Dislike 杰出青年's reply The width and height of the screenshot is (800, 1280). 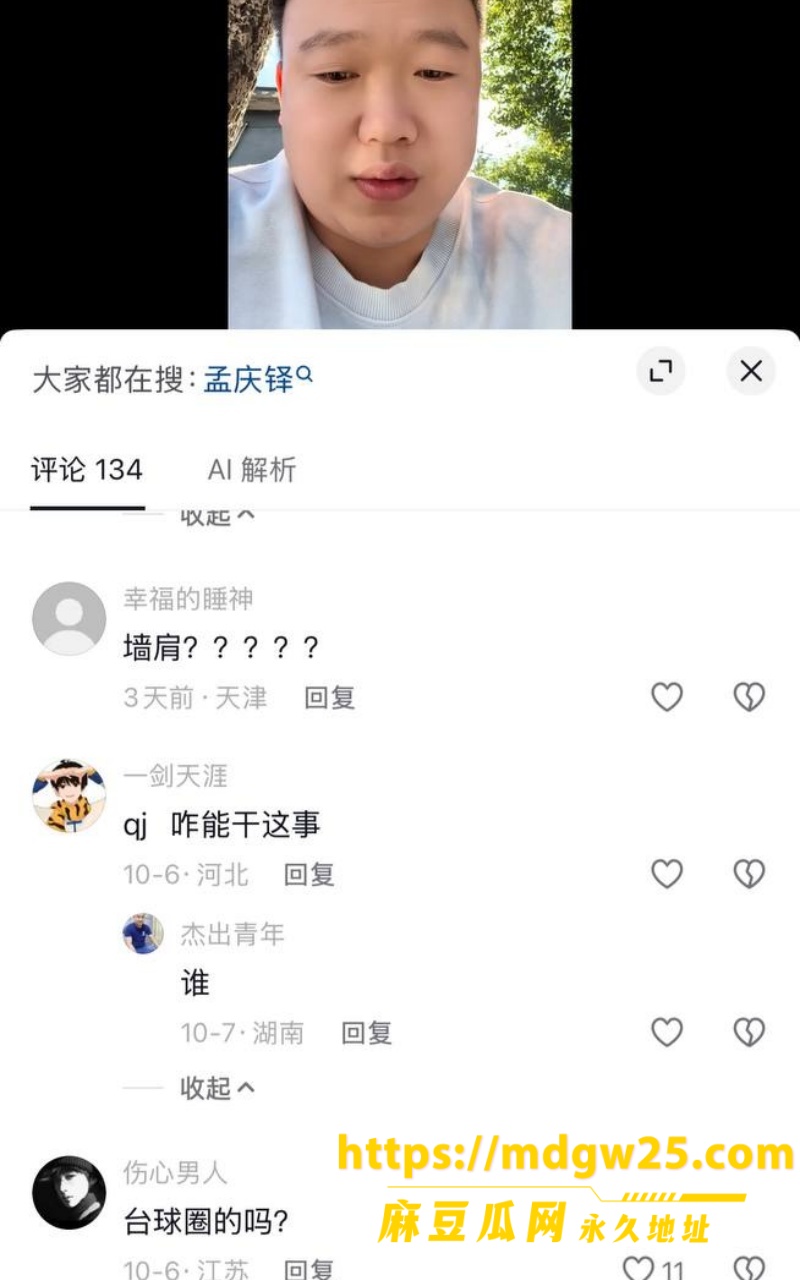[x=749, y=1032]
